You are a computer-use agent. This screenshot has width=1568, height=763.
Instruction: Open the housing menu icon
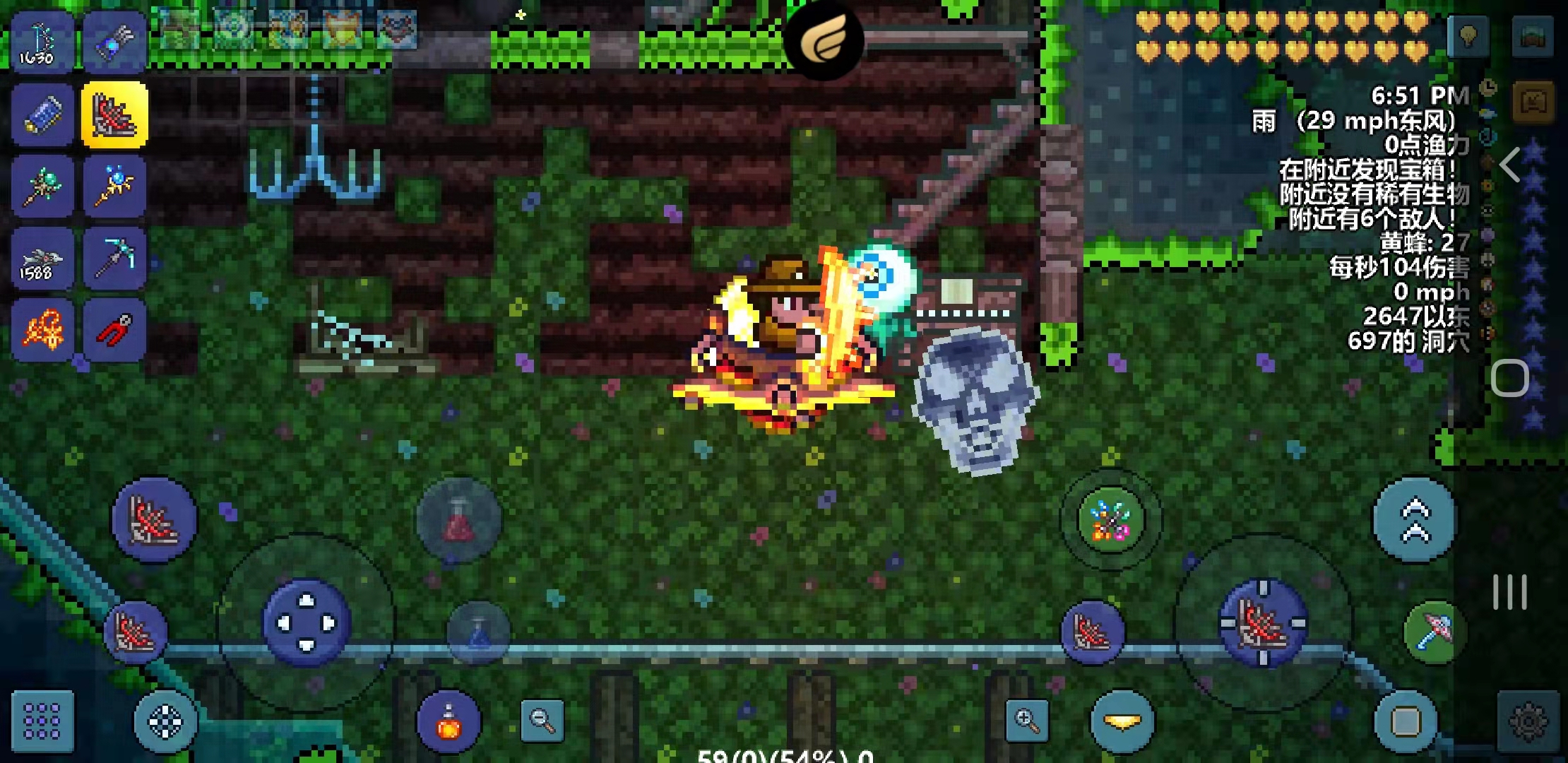point(1532,35)
